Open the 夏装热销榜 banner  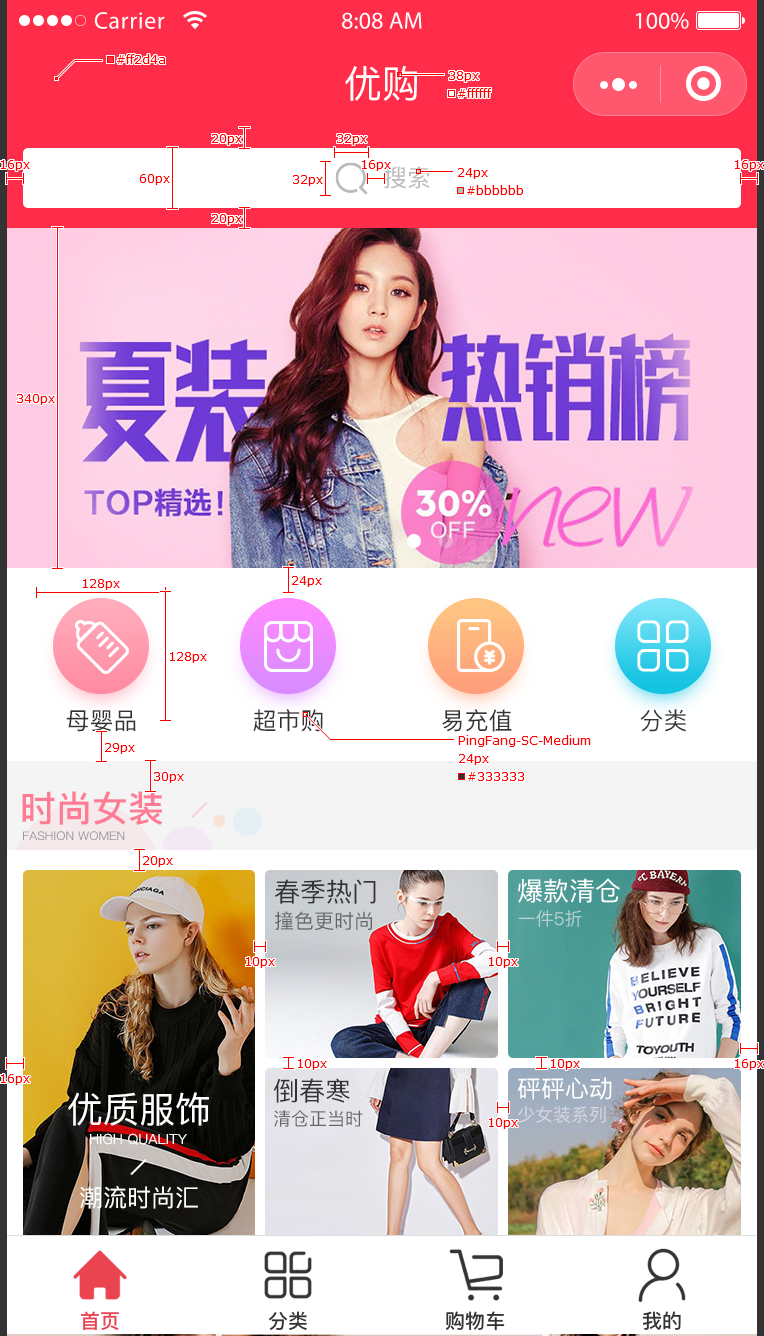pyautogui.click(x=381, y=398)
